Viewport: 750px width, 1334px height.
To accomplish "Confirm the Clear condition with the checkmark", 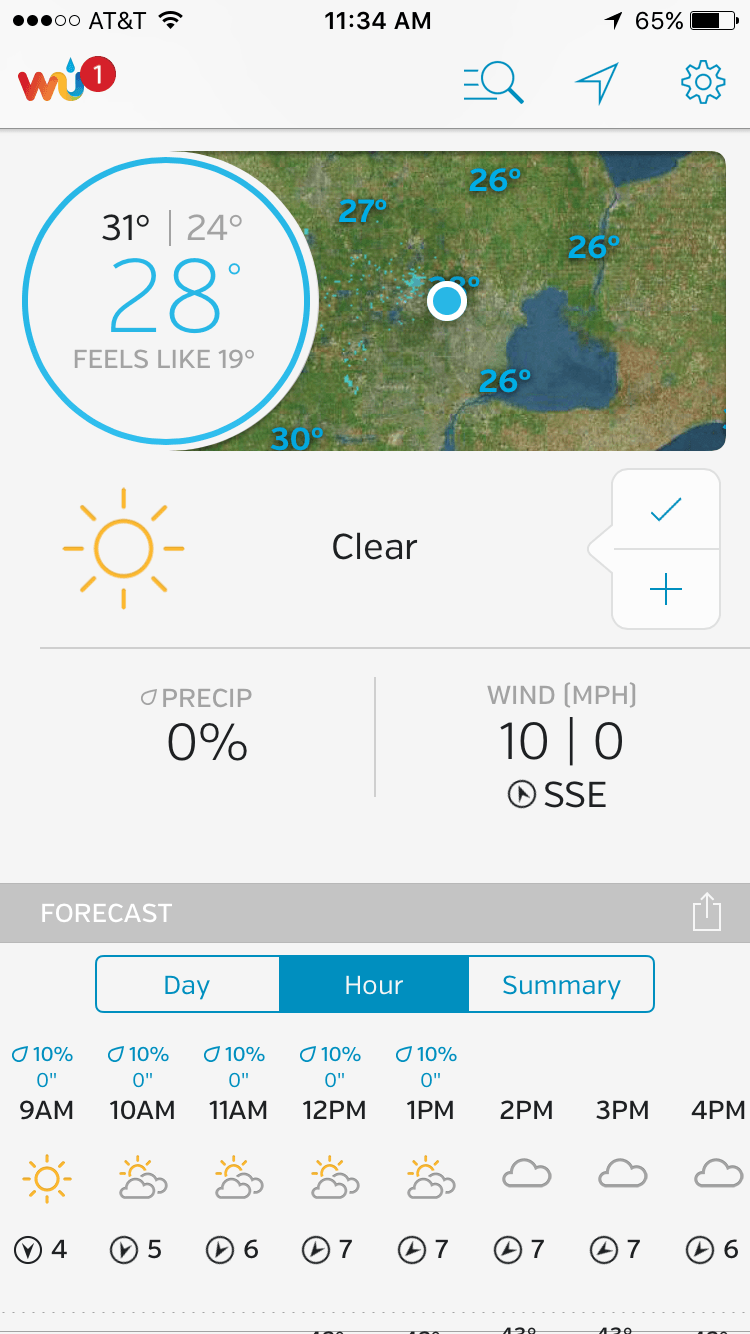I will point(665,510).
